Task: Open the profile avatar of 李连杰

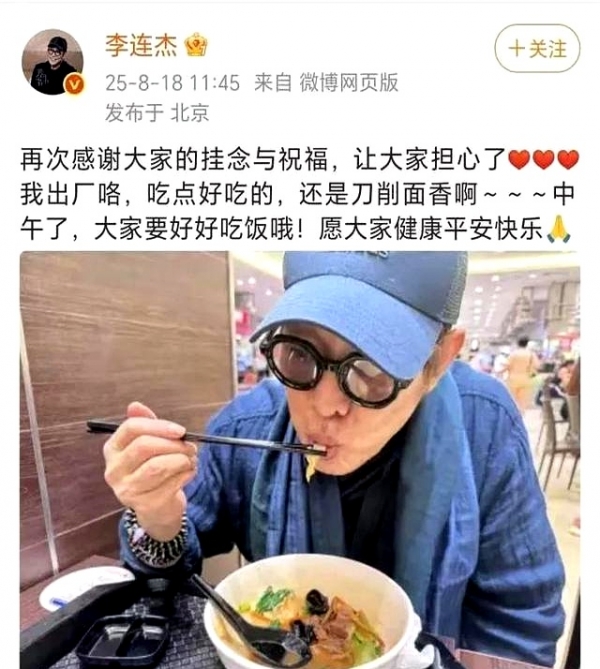Action: click(53, 62)
